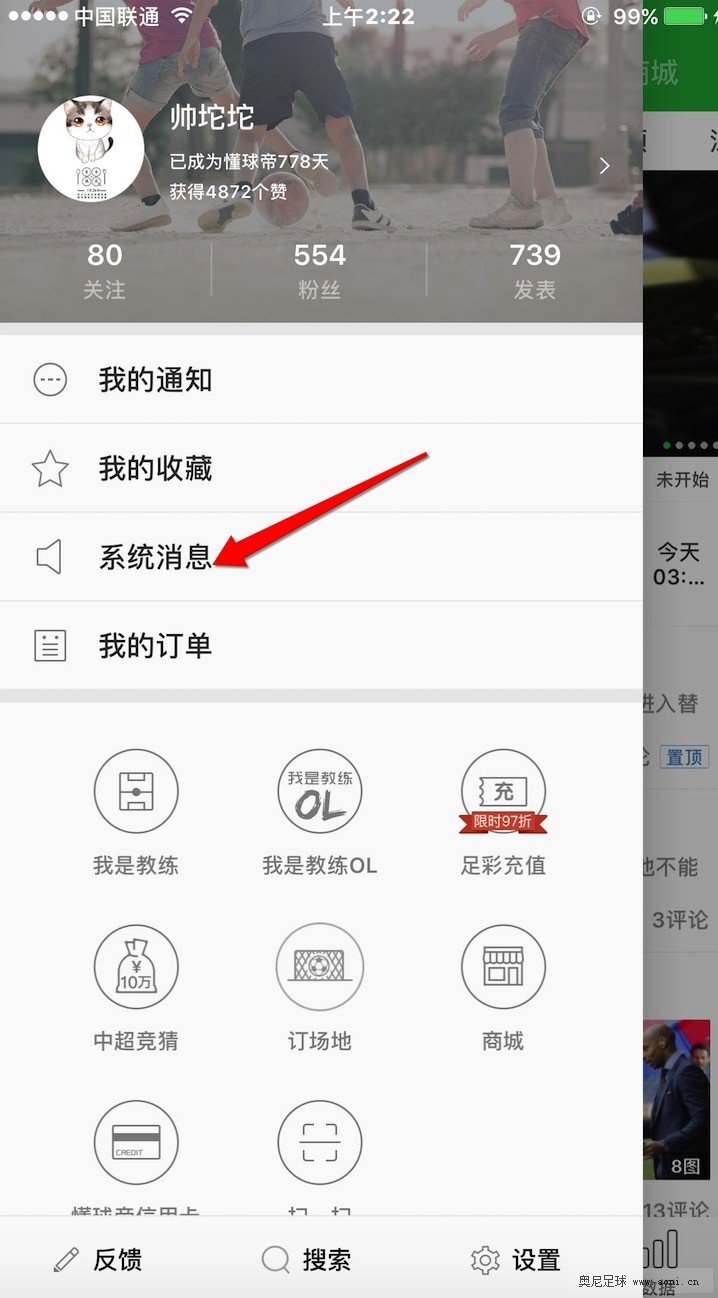Launch 我是教练 feature
Image resolution: width=718 pixels, height=1298 pixels.
coord(136,792)
